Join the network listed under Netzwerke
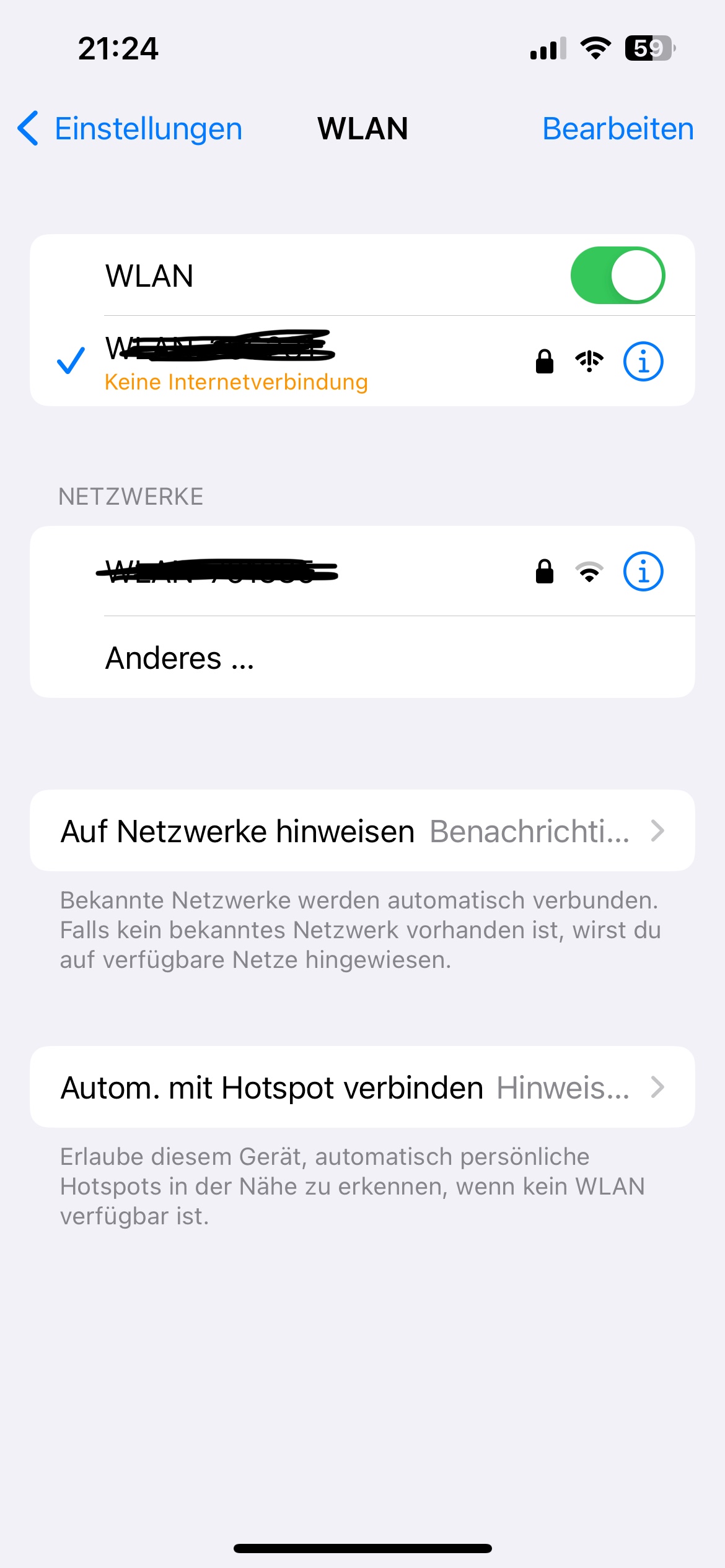The width and height of the screenshot is (725, 1568). [279, 571]
